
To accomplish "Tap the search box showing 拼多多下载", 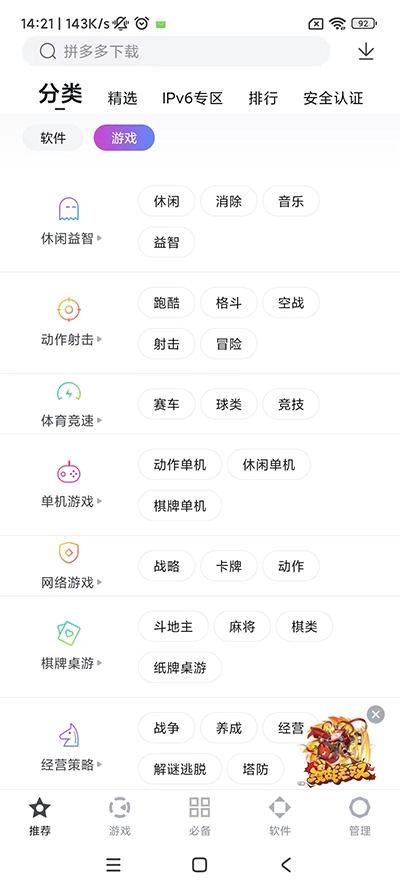I will [x=176, y=52].
